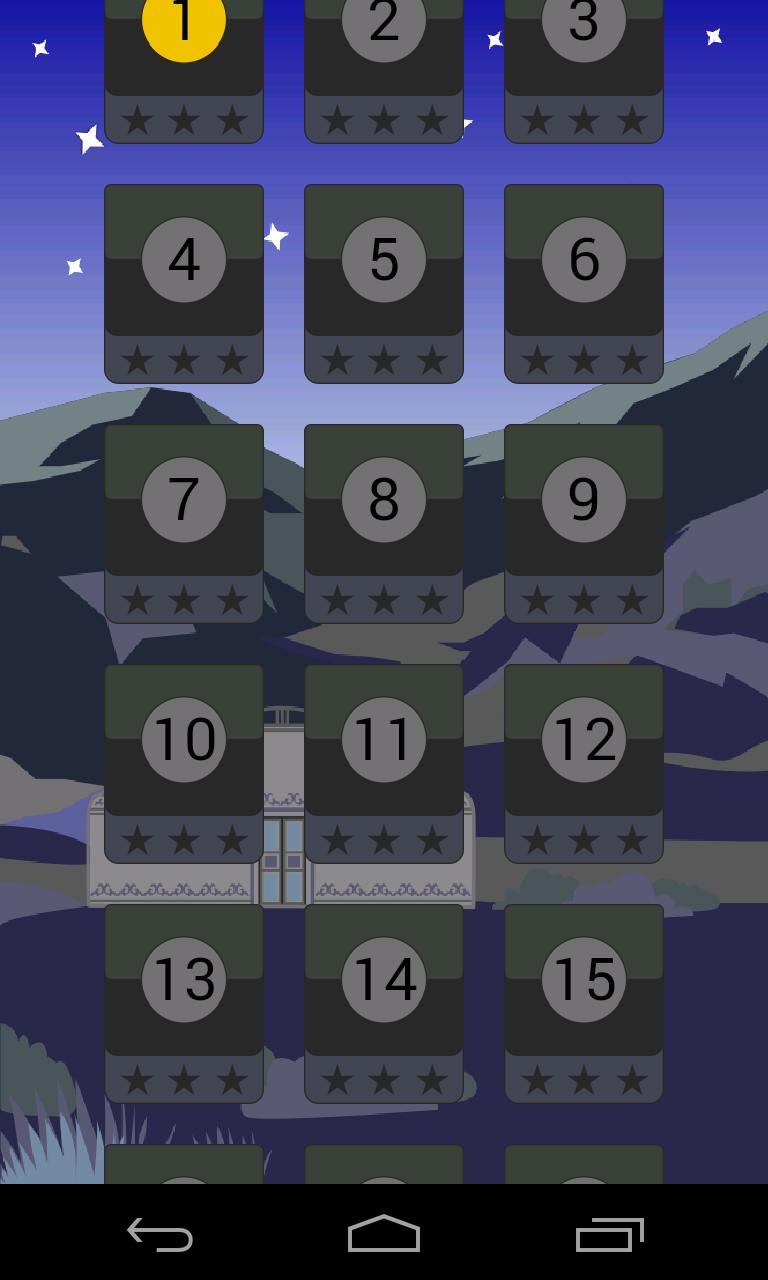
Task: Go back using the system back button
Action: [x=160, y=1234]
